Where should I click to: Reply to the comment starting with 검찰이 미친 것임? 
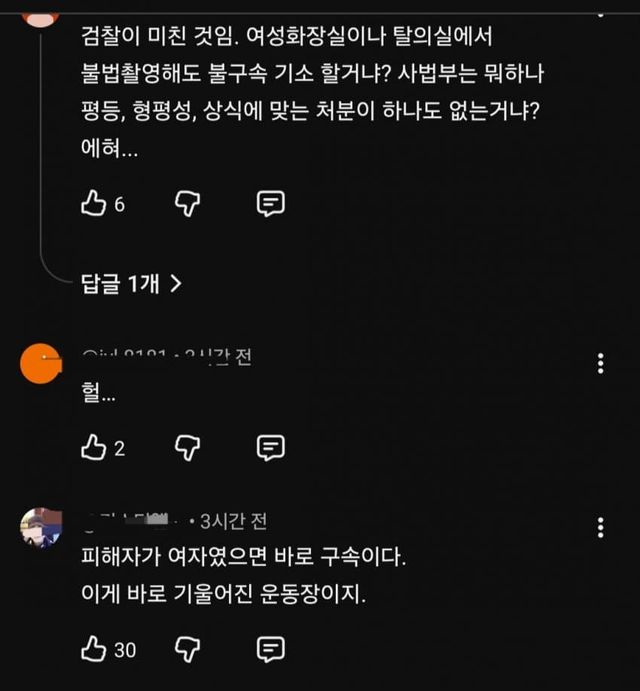tap(271, 204)
